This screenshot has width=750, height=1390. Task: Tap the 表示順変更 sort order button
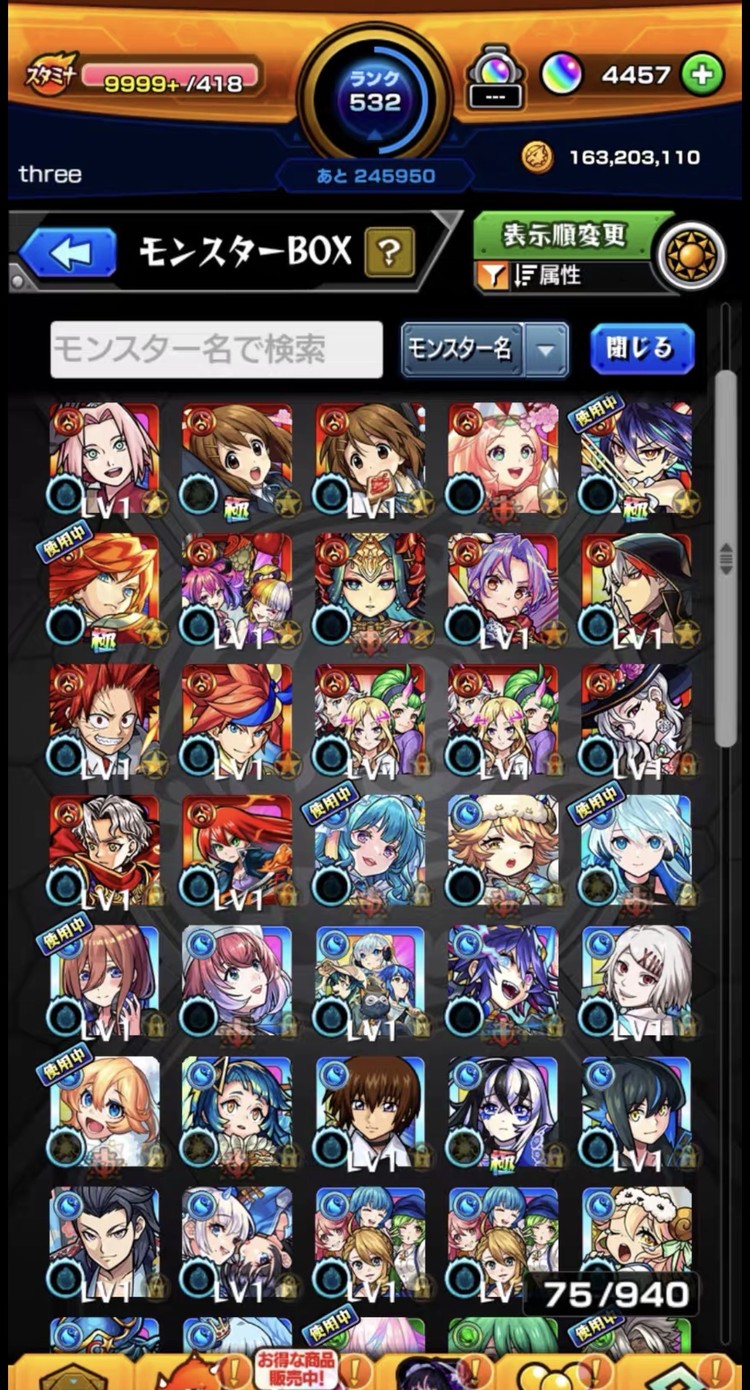click(566, 236)
